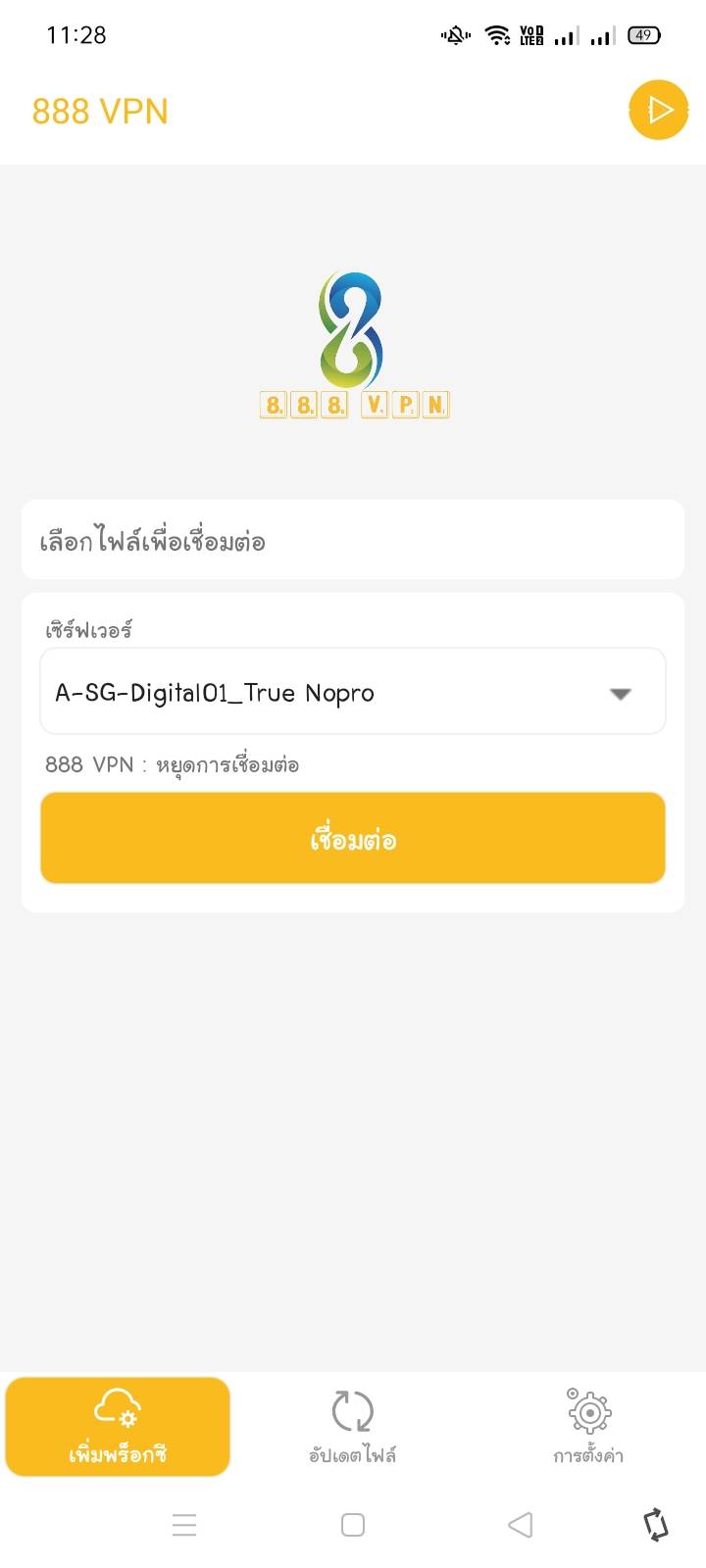Switch to the การตั้งค่า settings tab
The height and width of the screenshot is (1568, 706).
[x=588, y=1426]
